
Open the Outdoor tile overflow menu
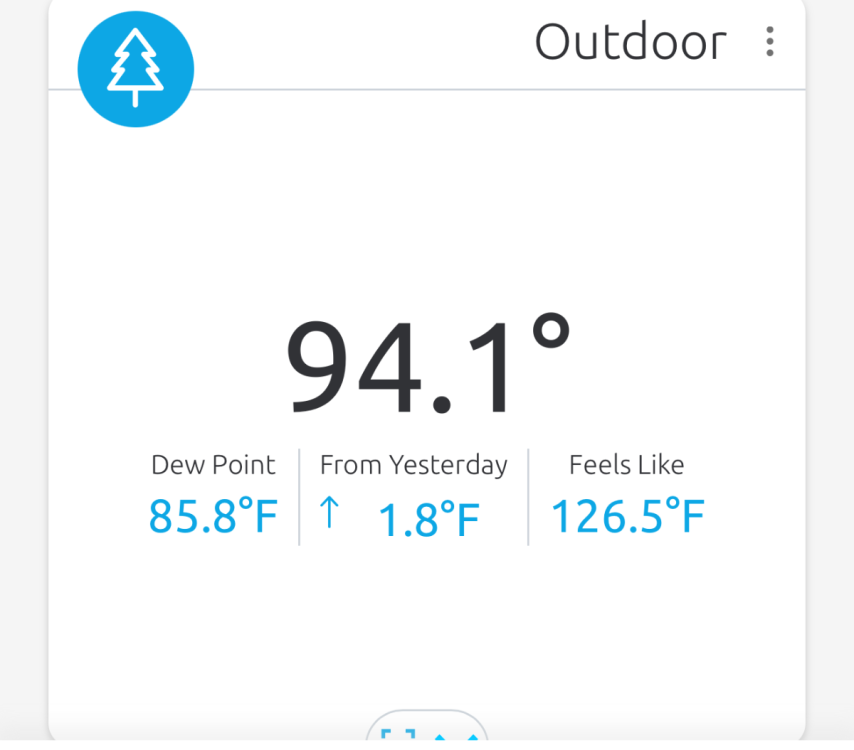(x=769, y=41)
